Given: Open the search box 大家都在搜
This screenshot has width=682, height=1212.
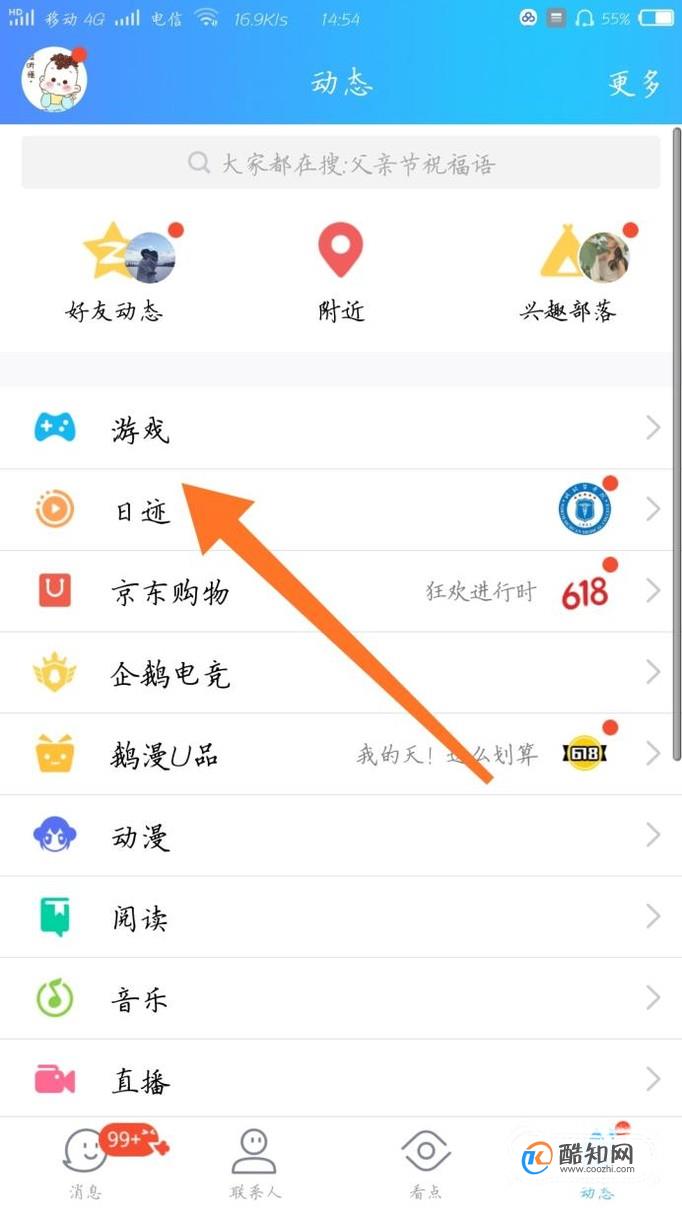Looking at the screenshot, I should click(x=341, y=163).
